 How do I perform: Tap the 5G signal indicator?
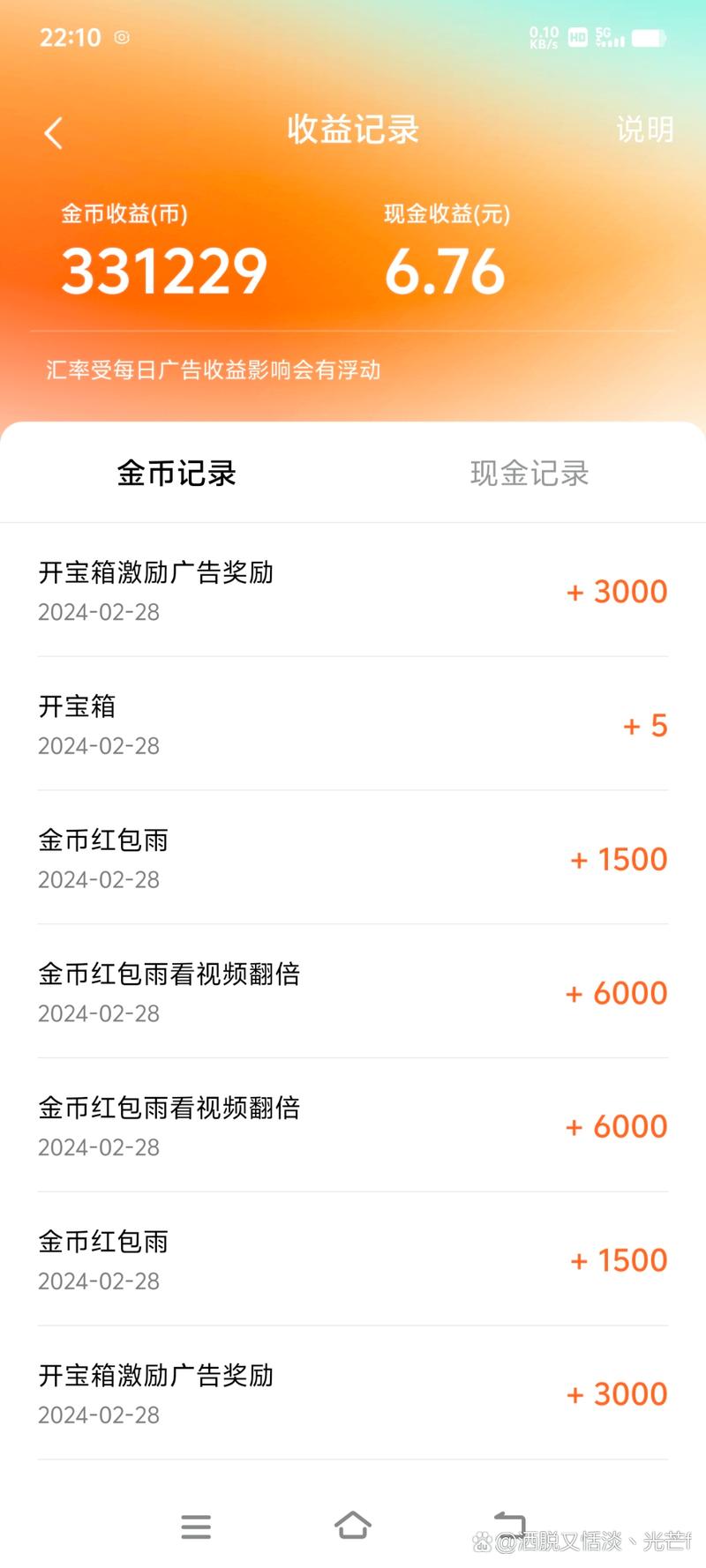click(x=612, y=38)
